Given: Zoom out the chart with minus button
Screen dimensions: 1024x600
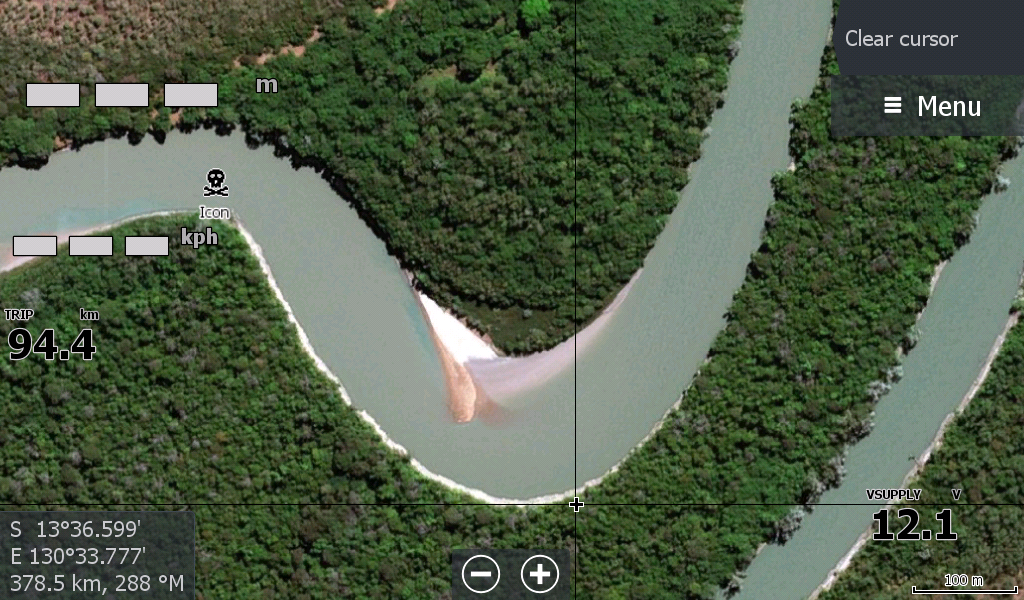Looking at the screenshot, I should click(x=481, y=574).
